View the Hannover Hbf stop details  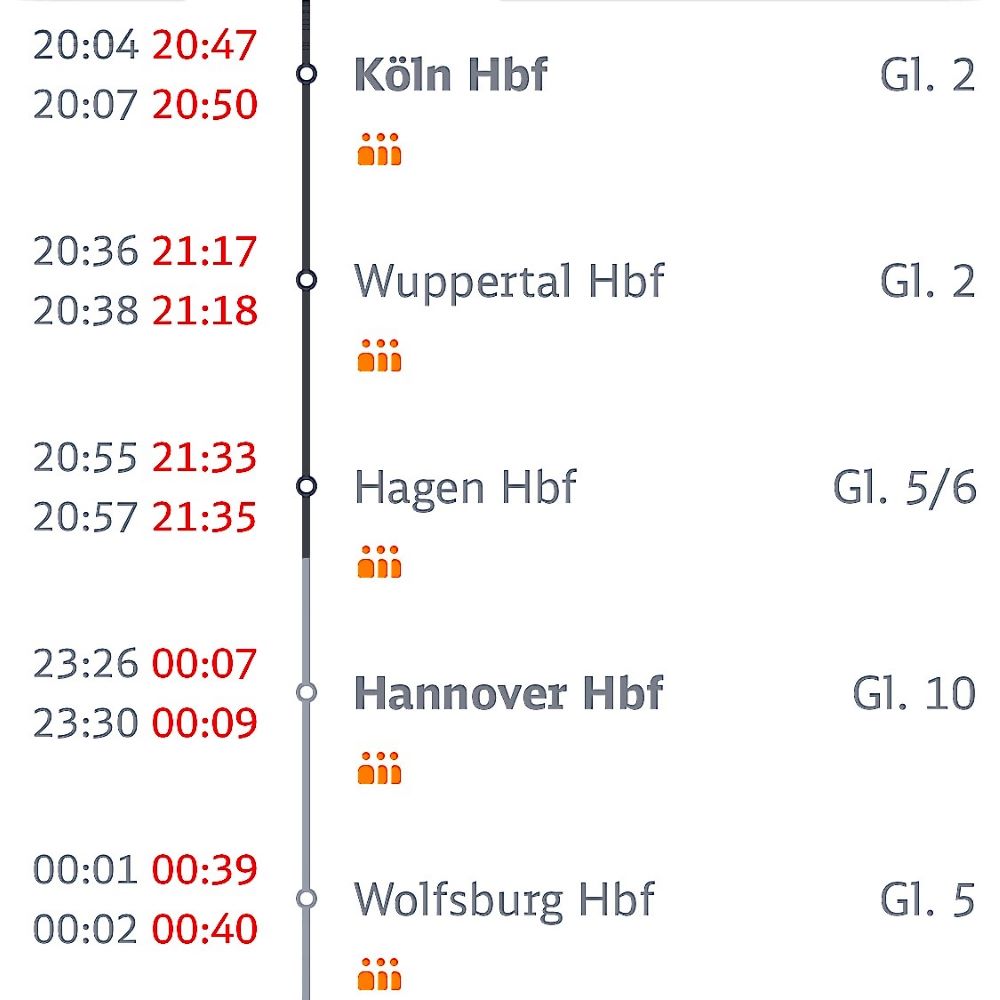(508, 693)
